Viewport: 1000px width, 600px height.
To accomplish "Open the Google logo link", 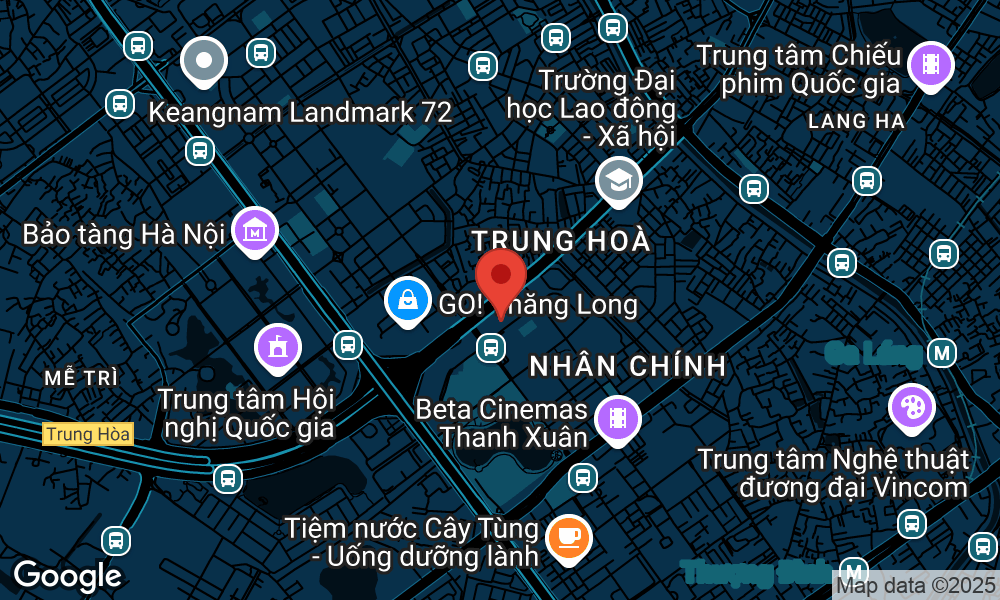I will [x=67, y=575].
